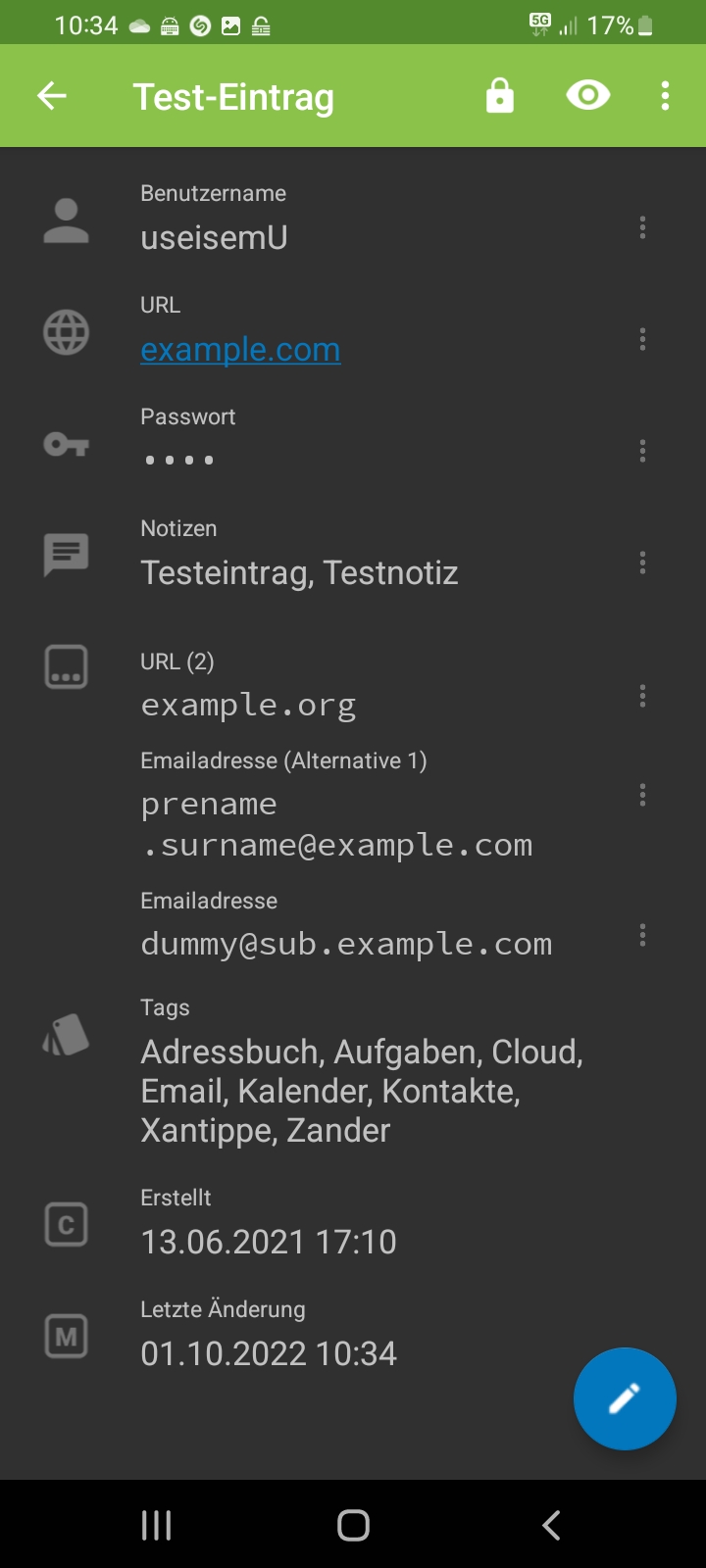Open options for the Benutzername field
The image size is (706, 1568).
(642, 227)
